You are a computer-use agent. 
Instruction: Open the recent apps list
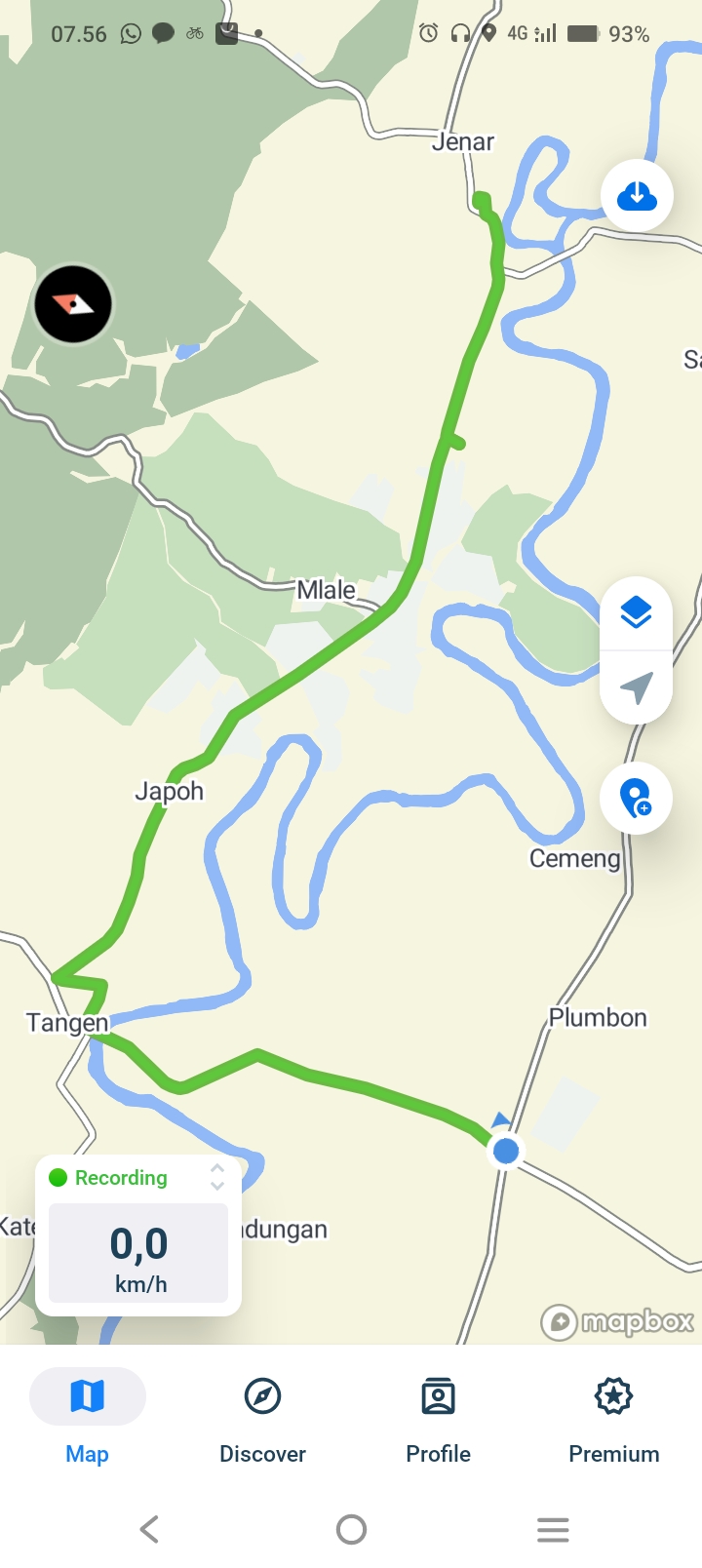(x=553, y=1529)
